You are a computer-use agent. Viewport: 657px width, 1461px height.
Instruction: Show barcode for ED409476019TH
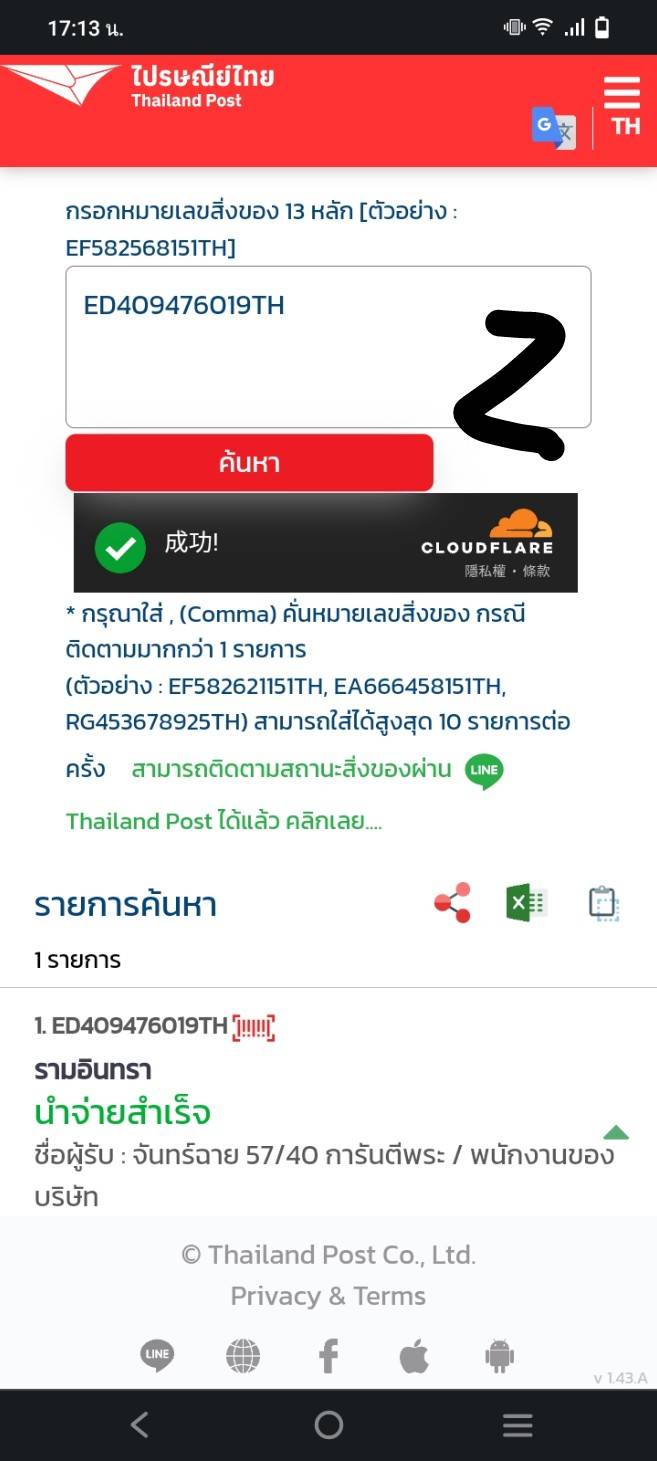coord(253,1026)
